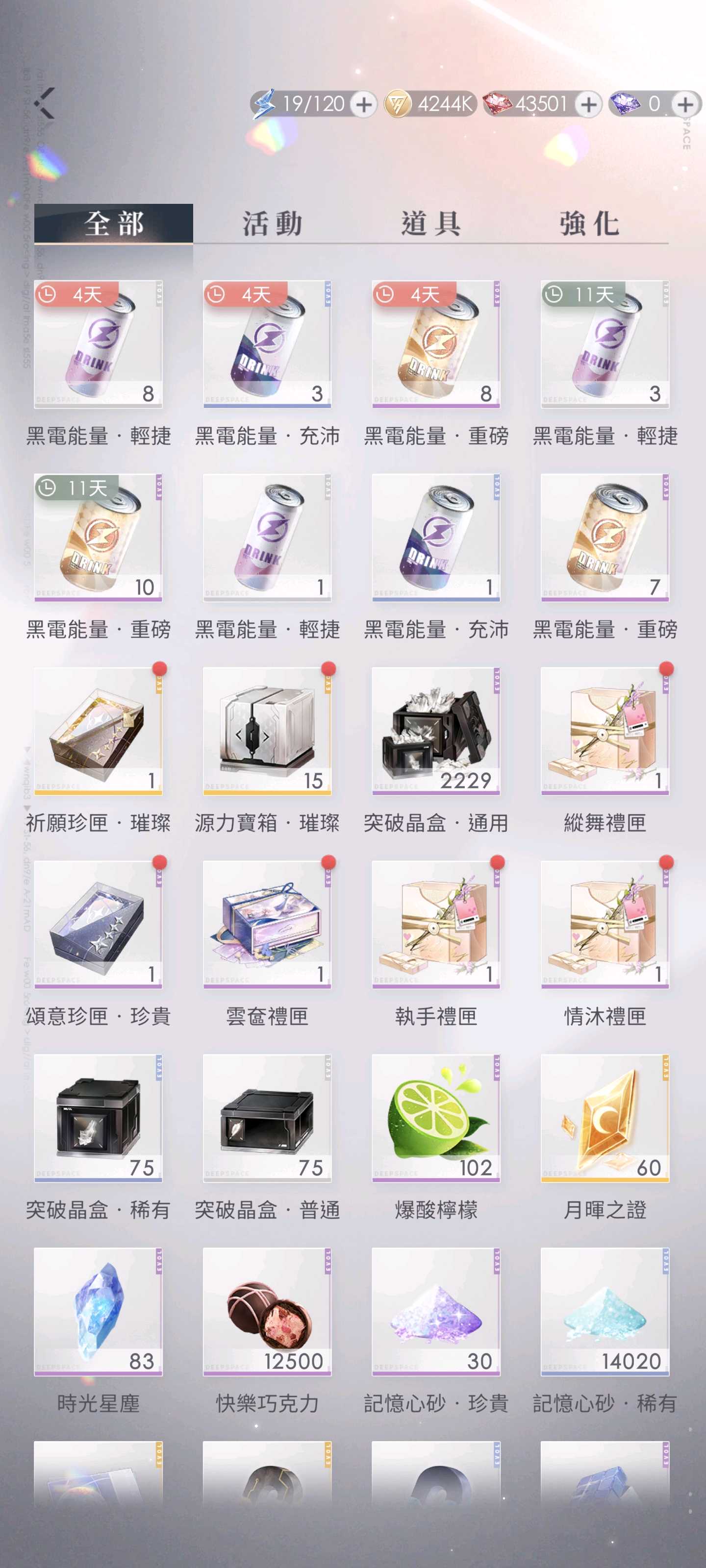This screenshot has height=1568, width=706.
Task: Open 黑電能量·充沛 item expiring in 4天
Action: pos(267,344)
